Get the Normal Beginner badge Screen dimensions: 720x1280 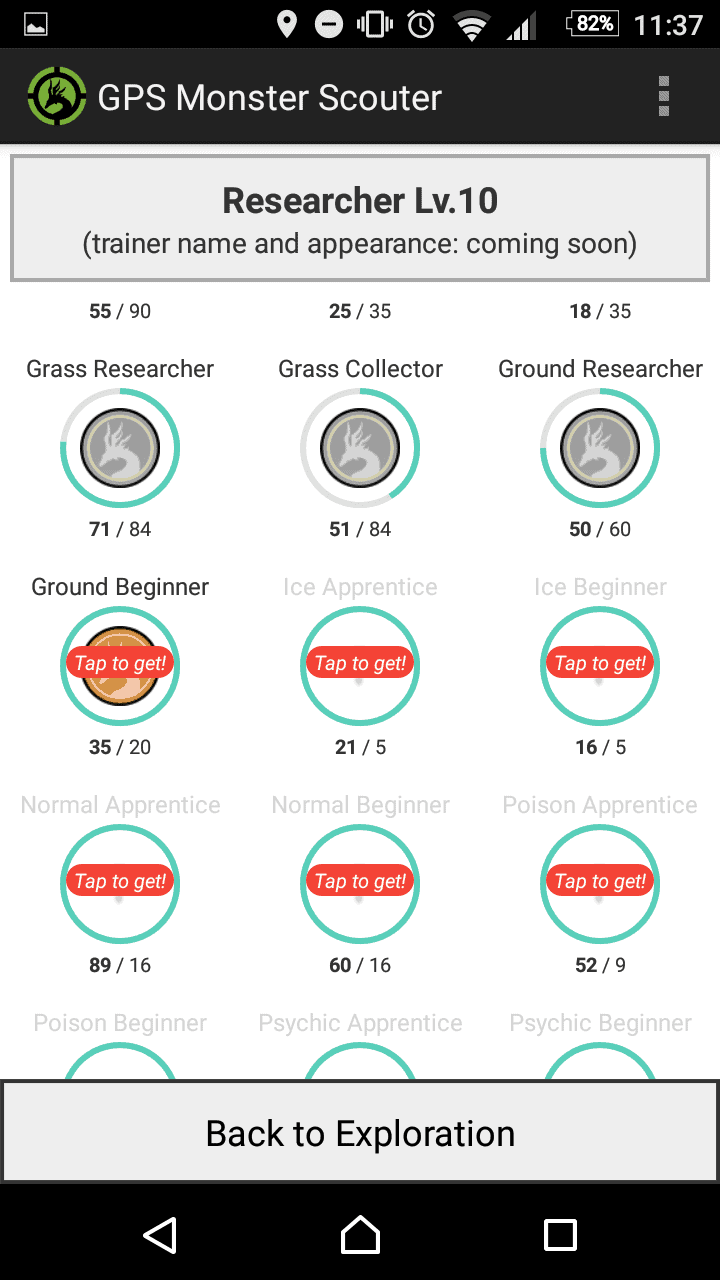click(360, 882)
